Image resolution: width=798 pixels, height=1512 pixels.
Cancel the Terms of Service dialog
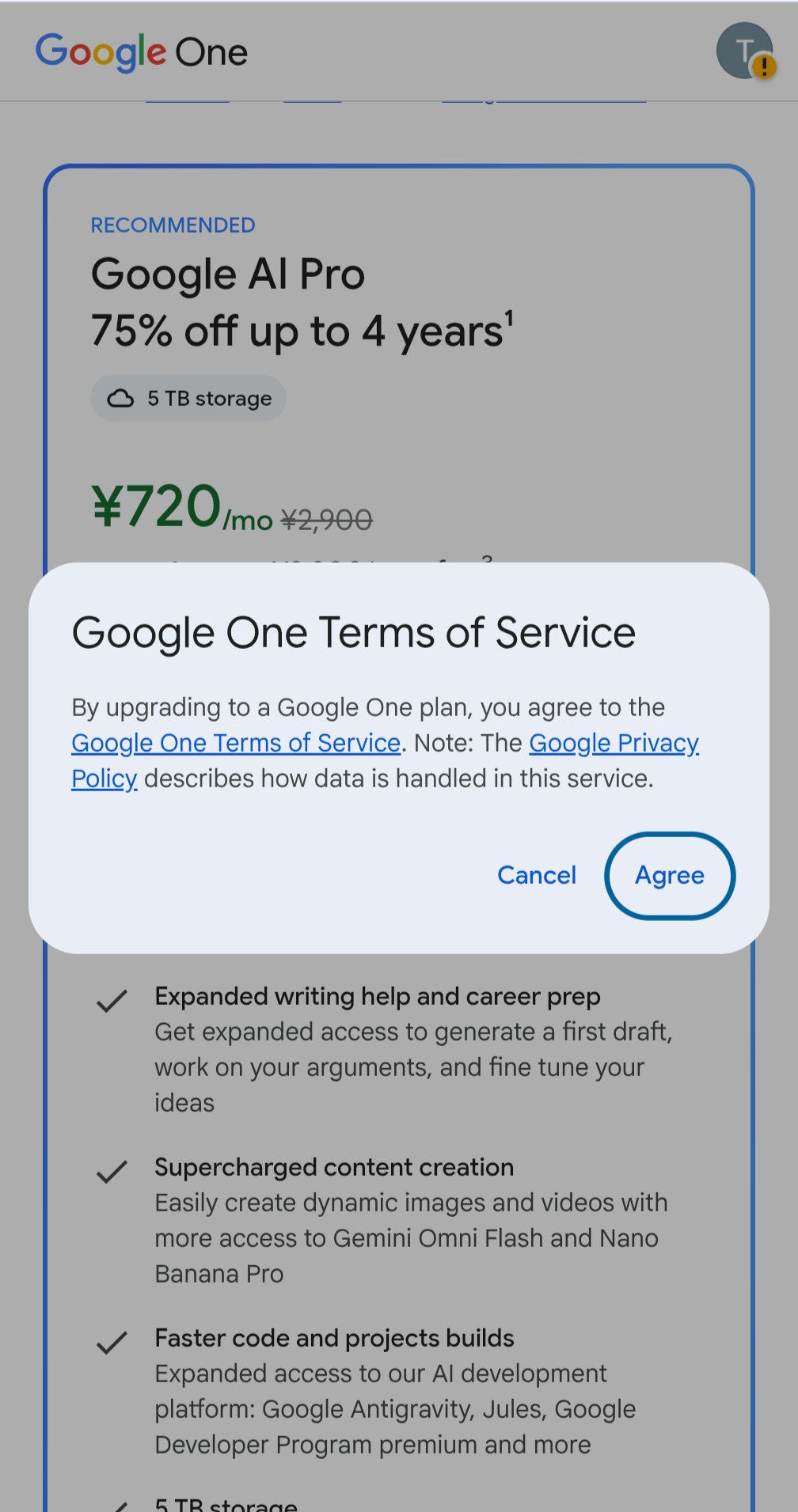(537, 875)
